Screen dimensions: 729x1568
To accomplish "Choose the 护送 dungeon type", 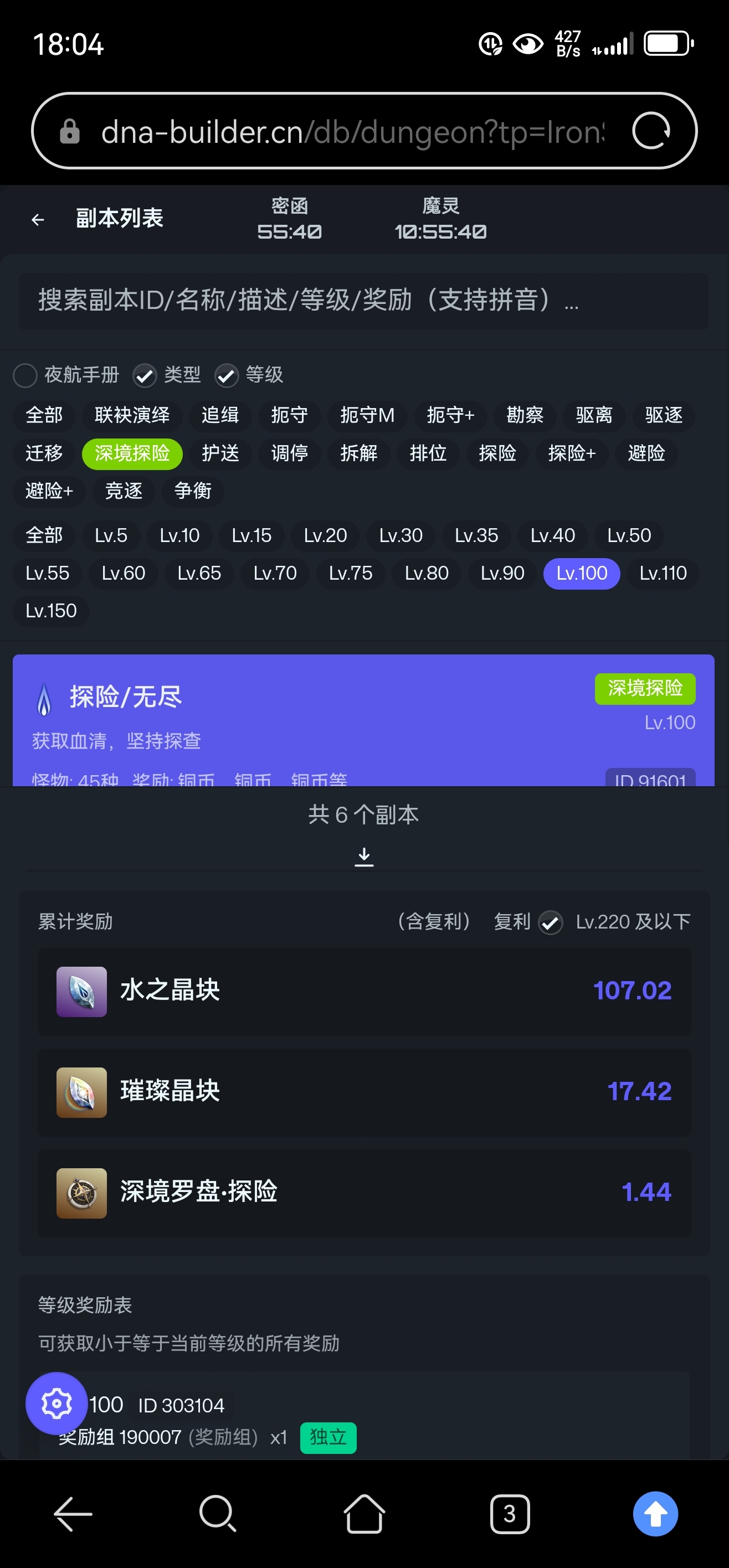I will click(220, 453).
